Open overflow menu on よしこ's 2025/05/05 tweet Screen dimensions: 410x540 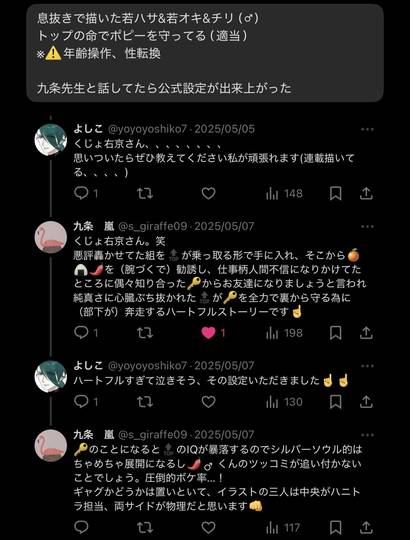(367, 129)
